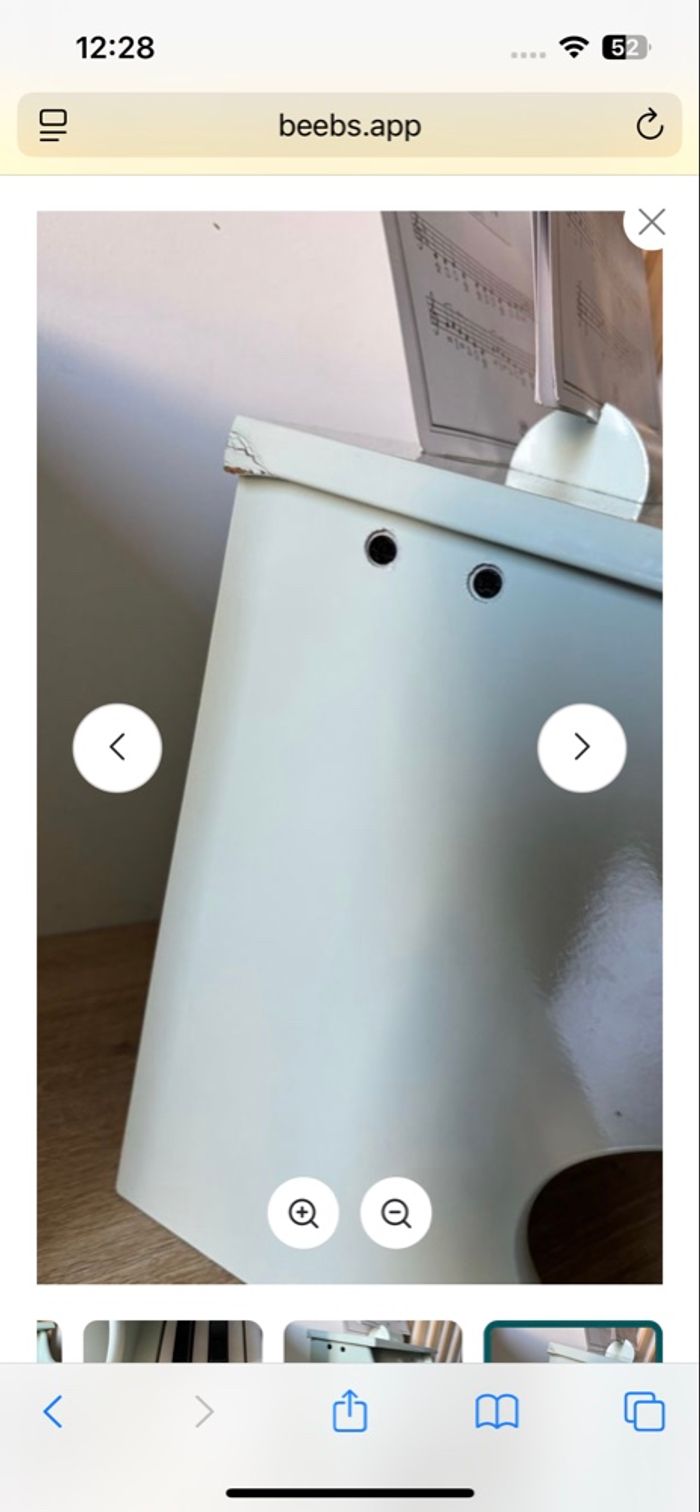The image size is (700, 1512).
Task: Open the Safari share sheet
Action: click(349, 1411)
